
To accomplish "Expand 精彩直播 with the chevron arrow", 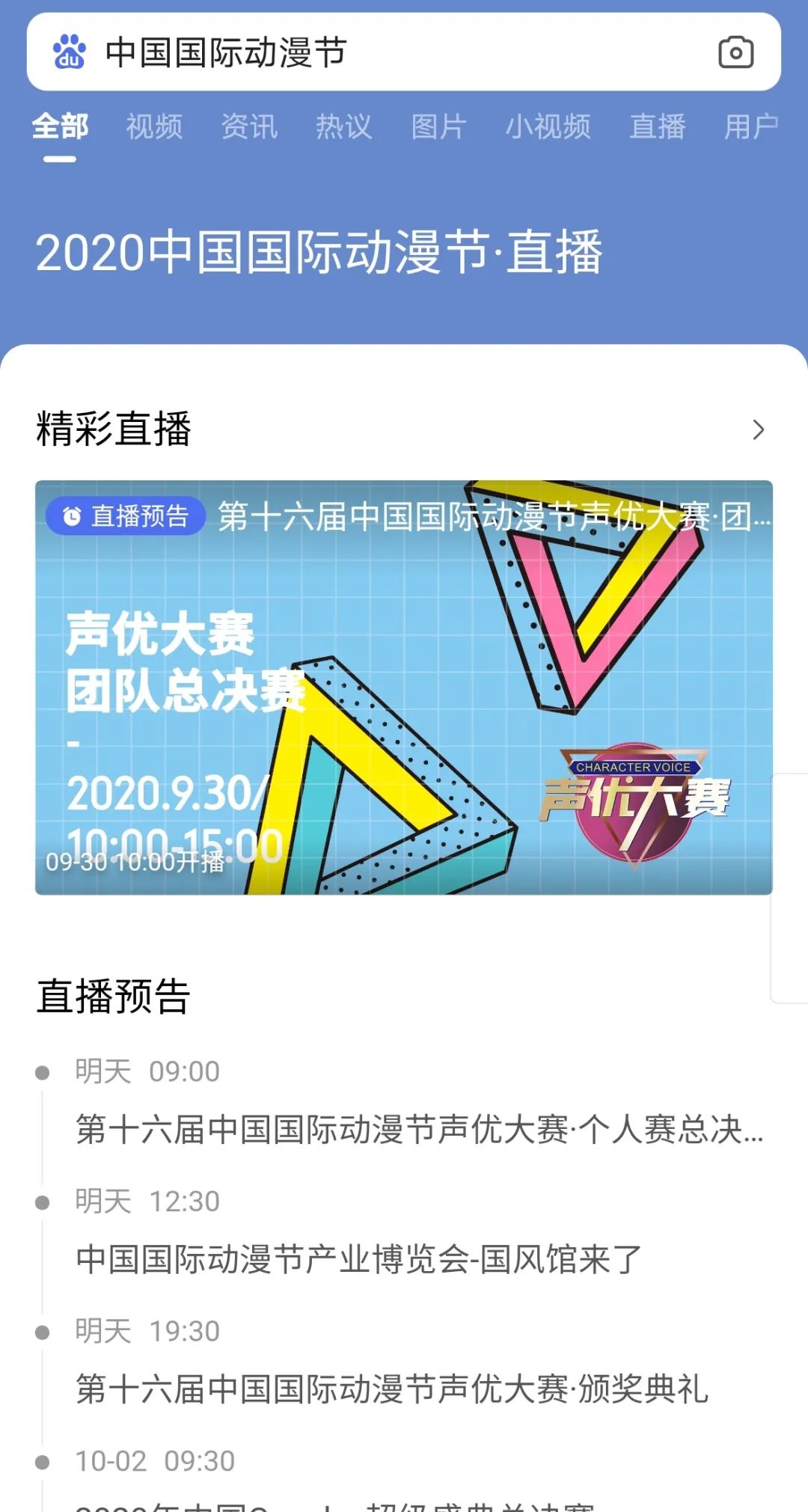I will [758, 429].
